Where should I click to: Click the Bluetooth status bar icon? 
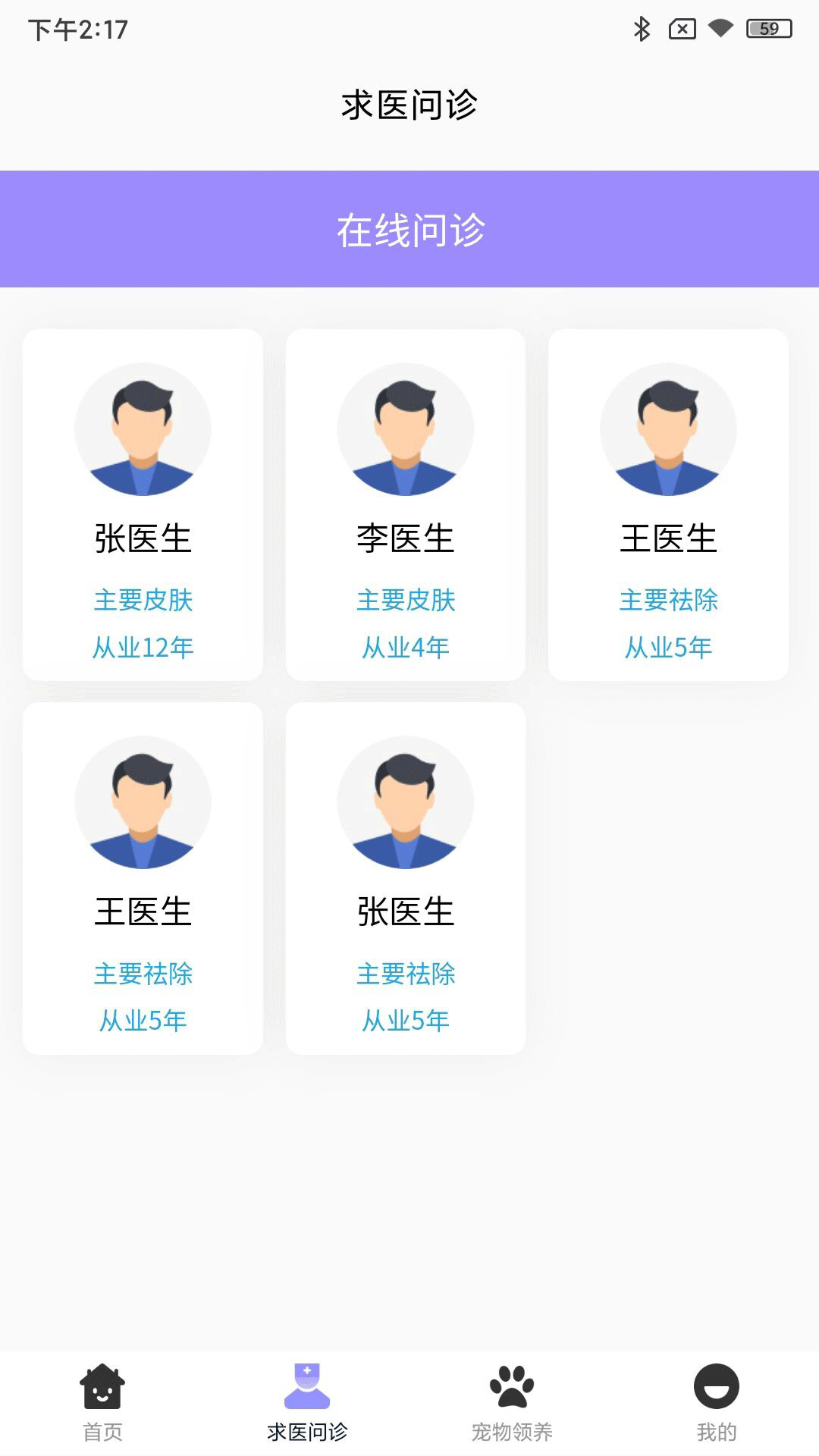coord(641,29)
